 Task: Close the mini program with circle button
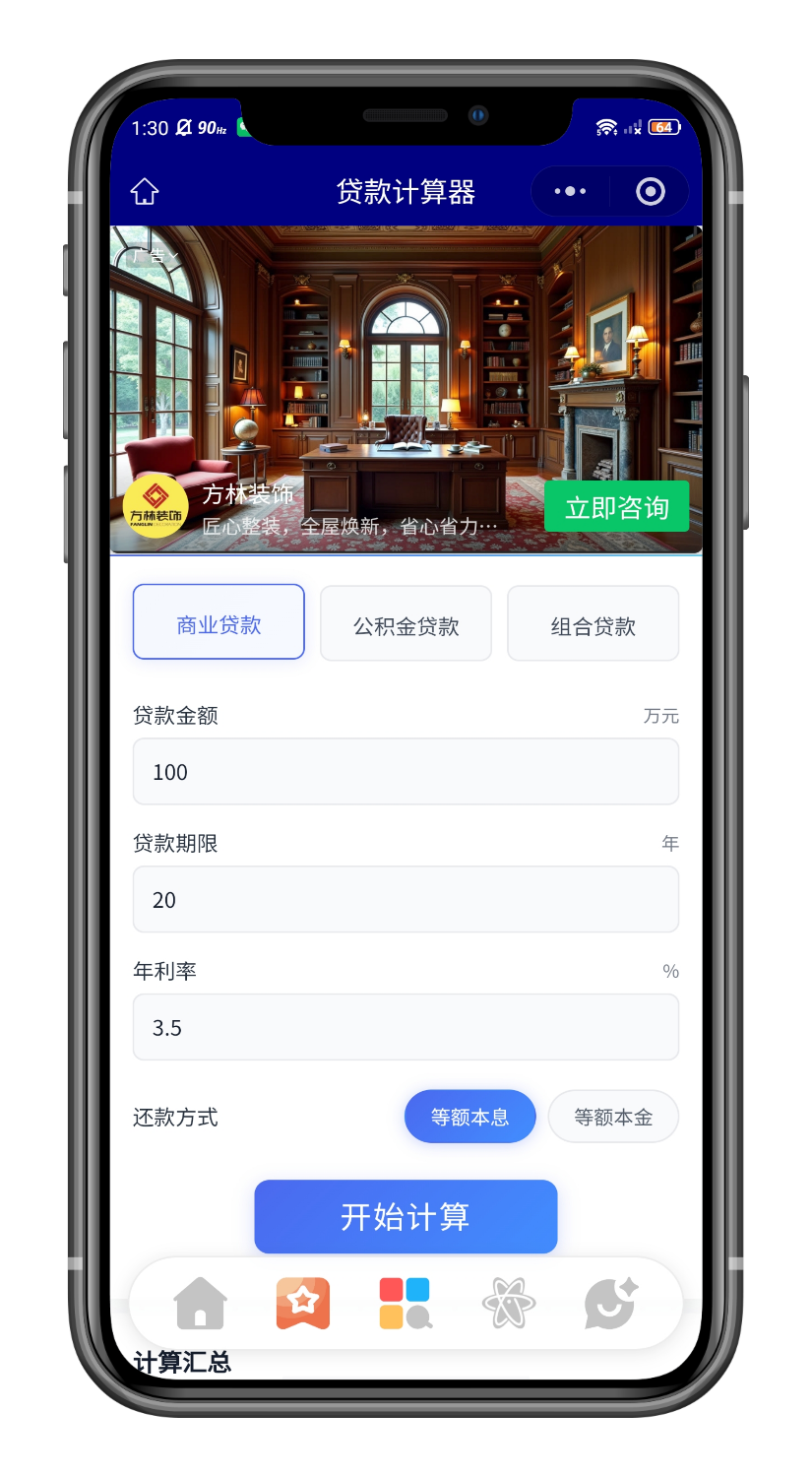tap(651, 191)
